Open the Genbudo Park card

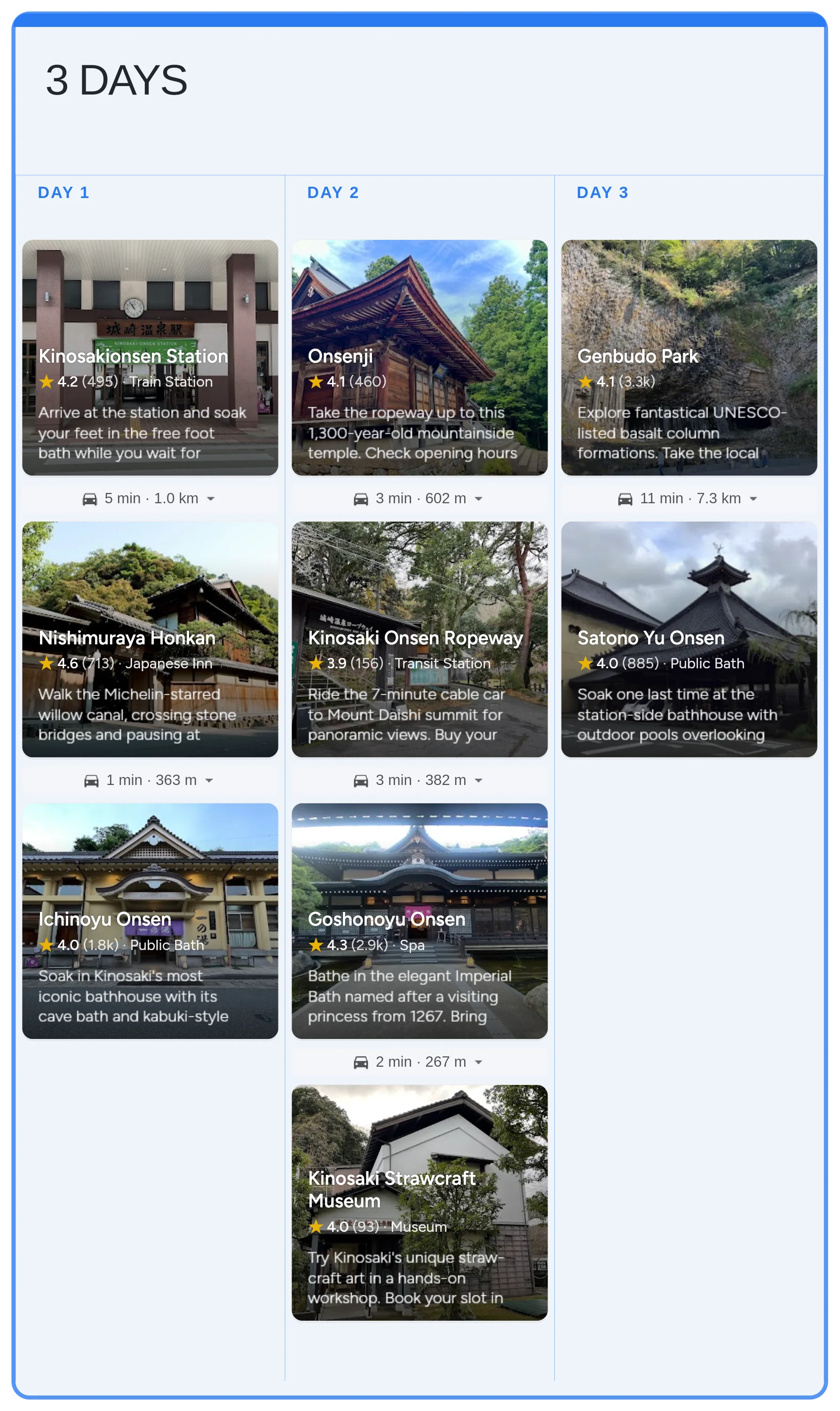coord(689,357)
